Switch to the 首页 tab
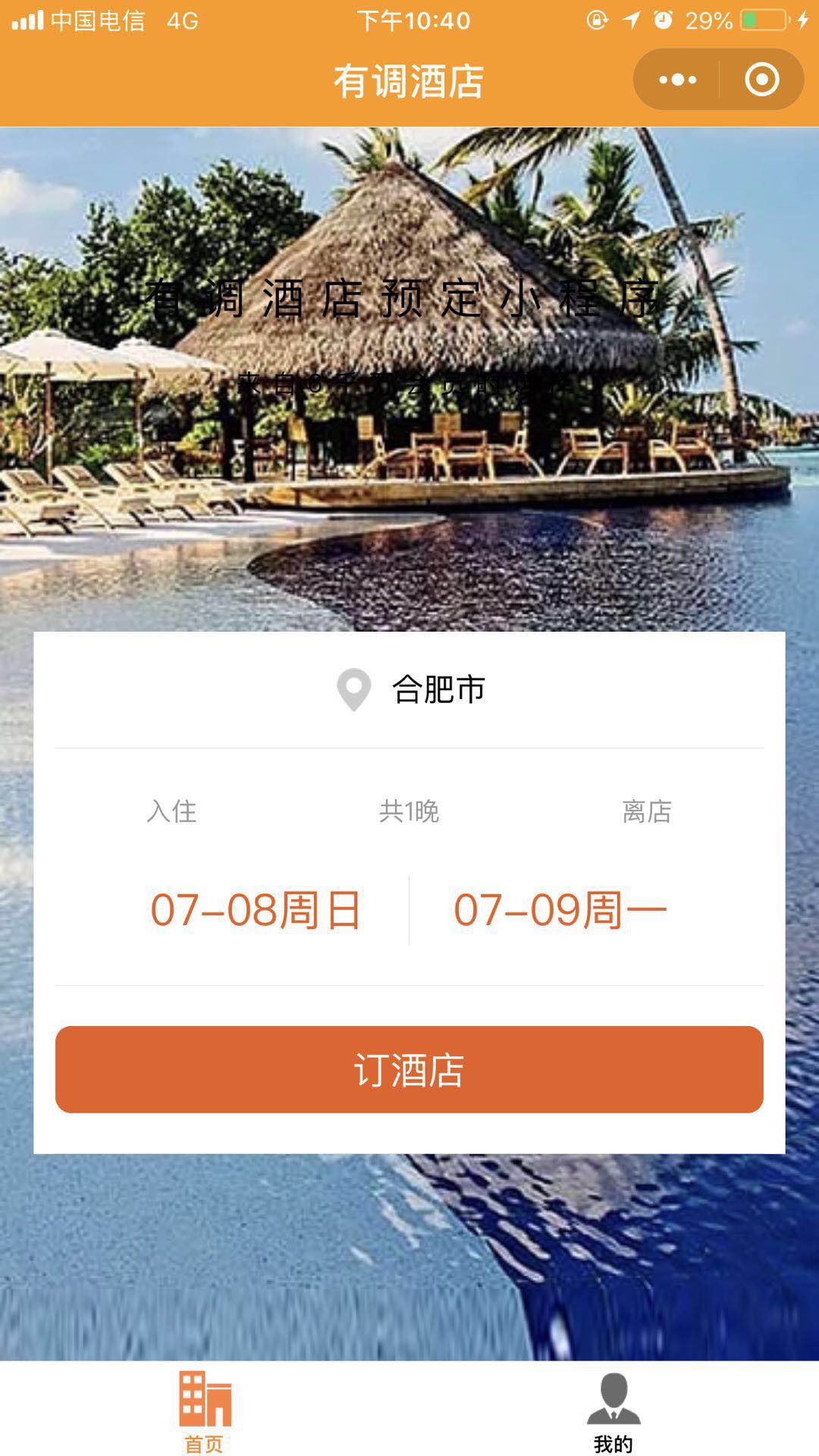 tap(205, 1410)
